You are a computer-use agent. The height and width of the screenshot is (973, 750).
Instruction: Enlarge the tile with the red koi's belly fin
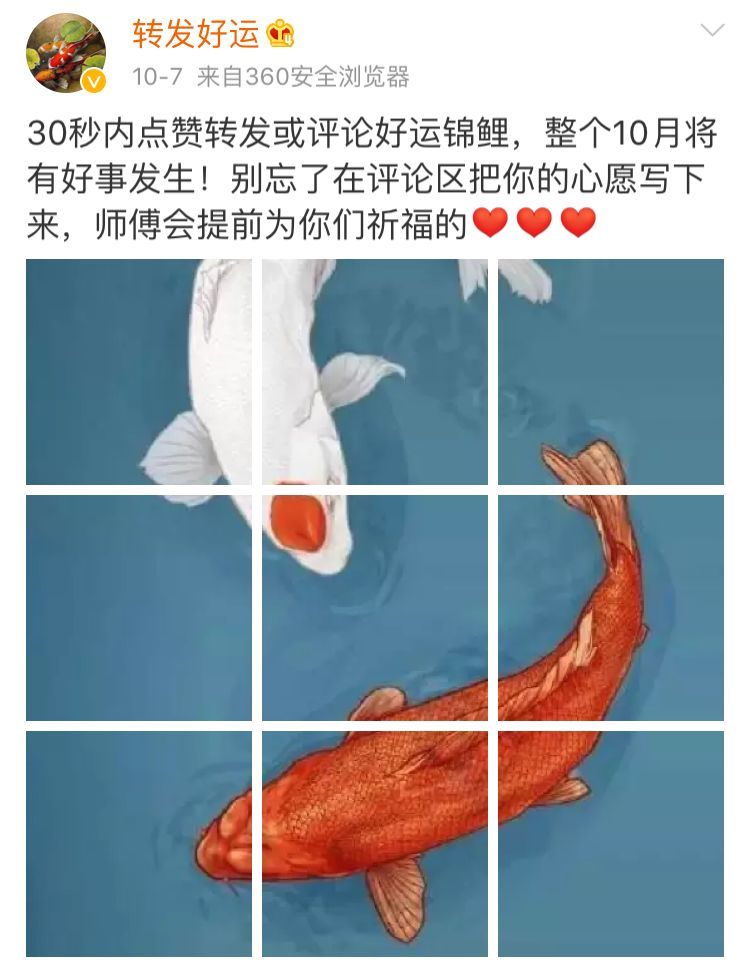(x=375, y=843)
